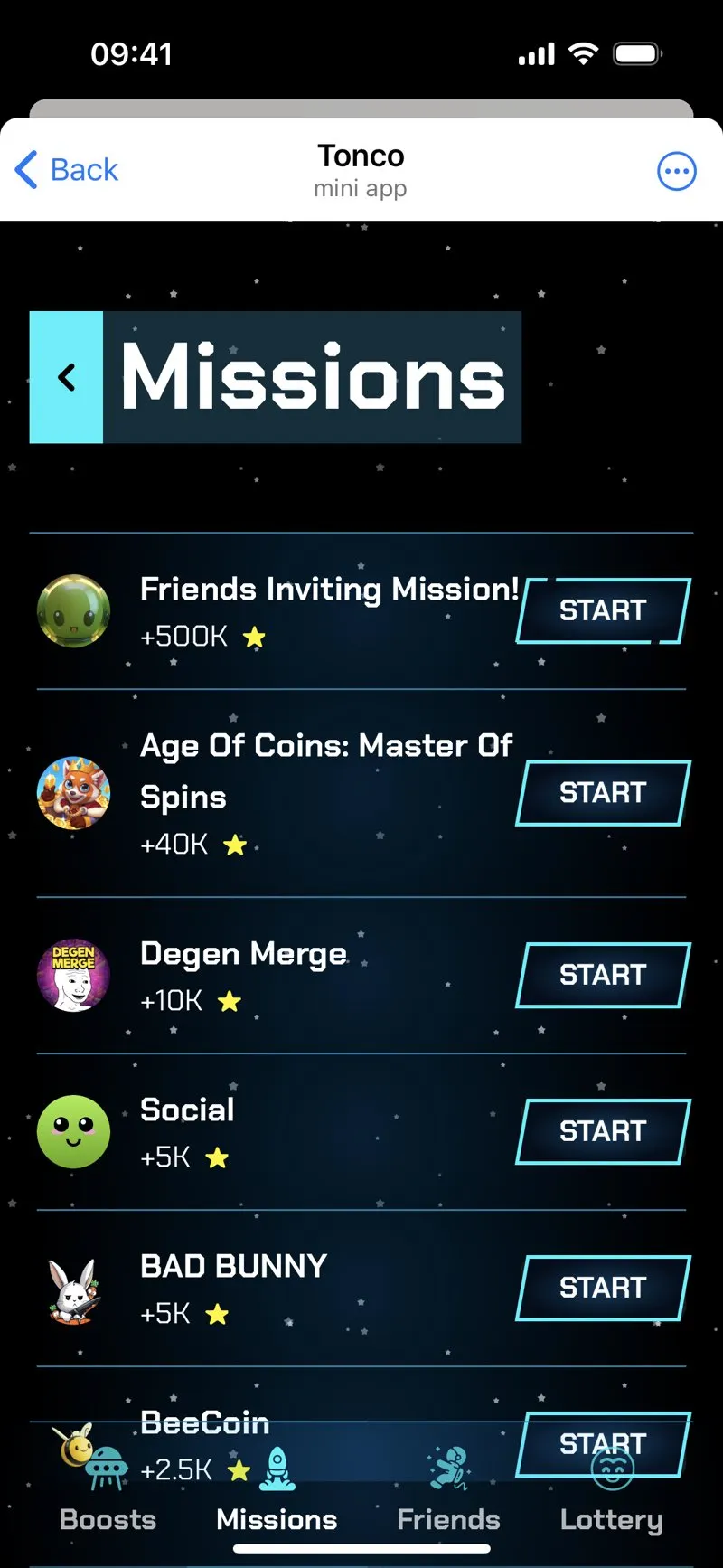Screen dimensions: 723x1568
Task: Start the Degen Merge mission
Action: (x=603, y=975)
